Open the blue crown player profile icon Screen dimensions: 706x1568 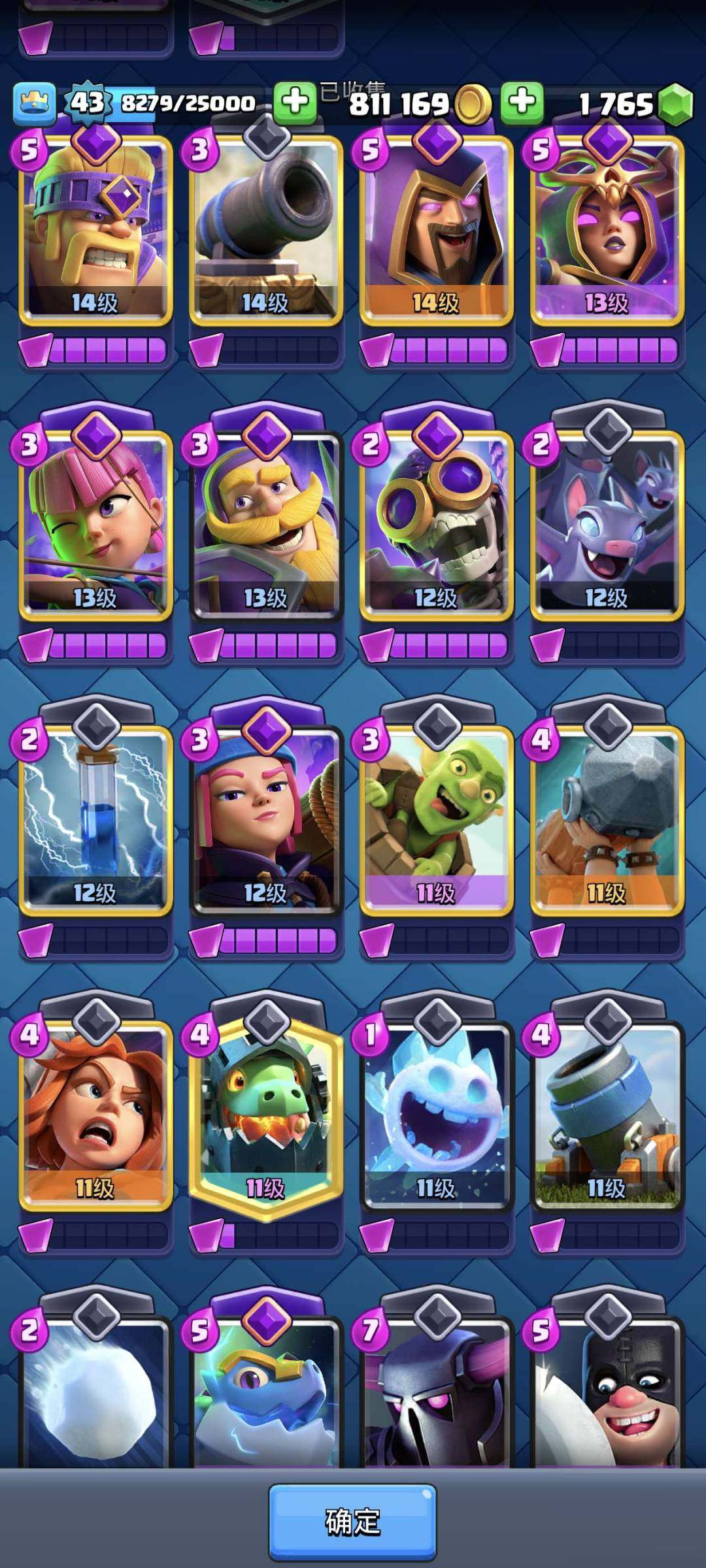(35, 103)
